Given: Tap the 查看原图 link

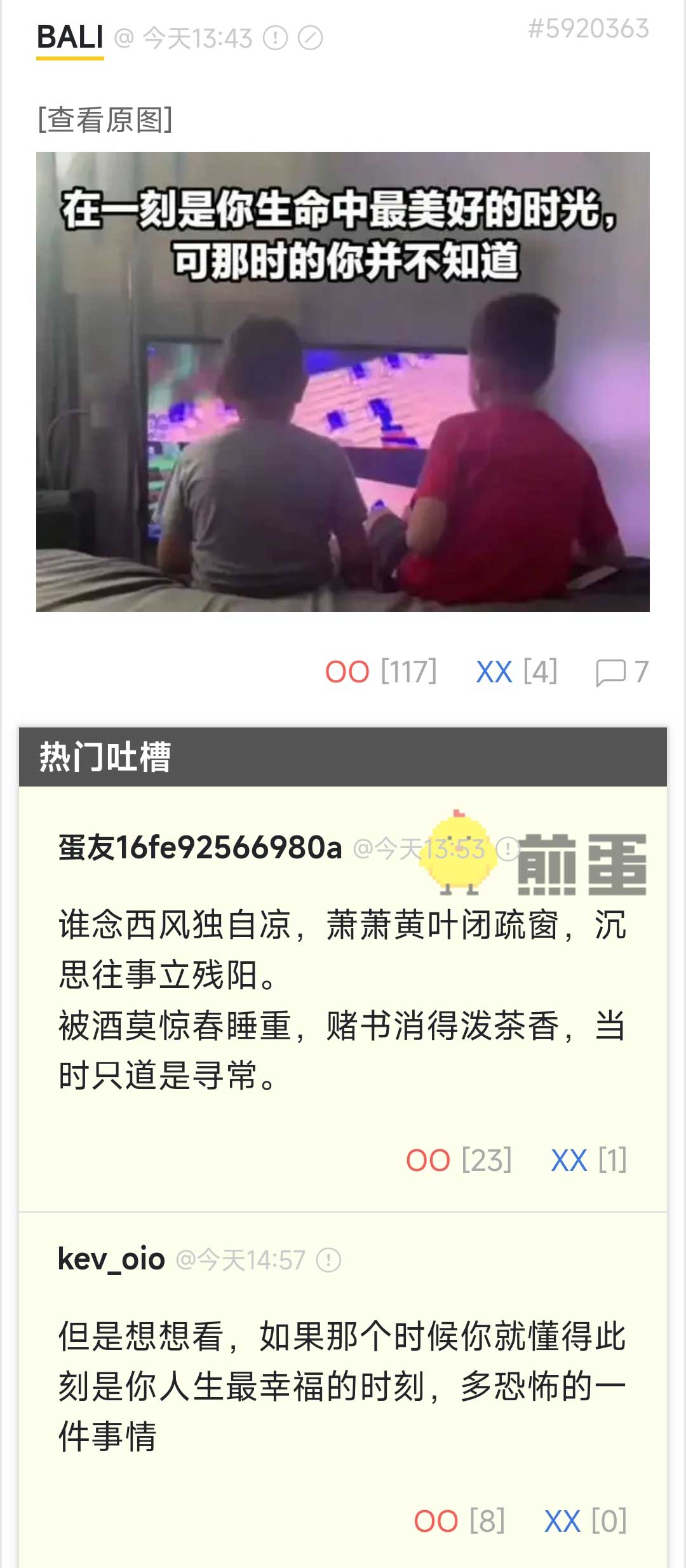Looking at the screenshot, I should 105,119.
